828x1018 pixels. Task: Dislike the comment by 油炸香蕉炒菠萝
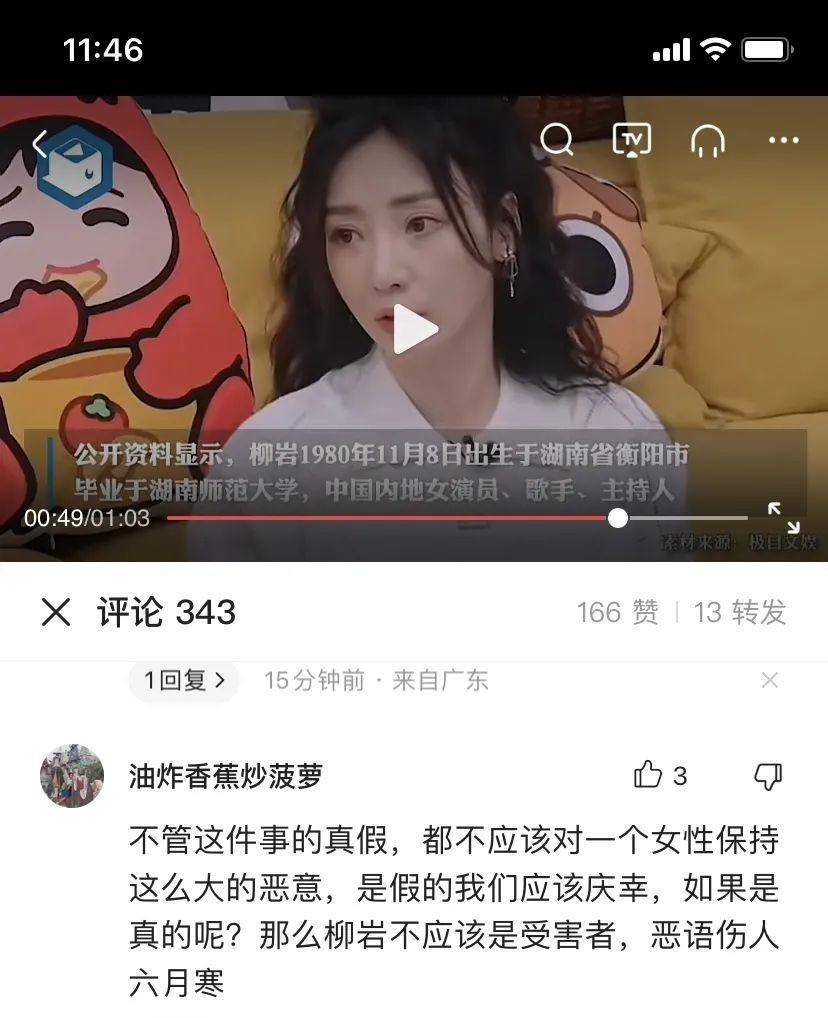pos(767,776)
